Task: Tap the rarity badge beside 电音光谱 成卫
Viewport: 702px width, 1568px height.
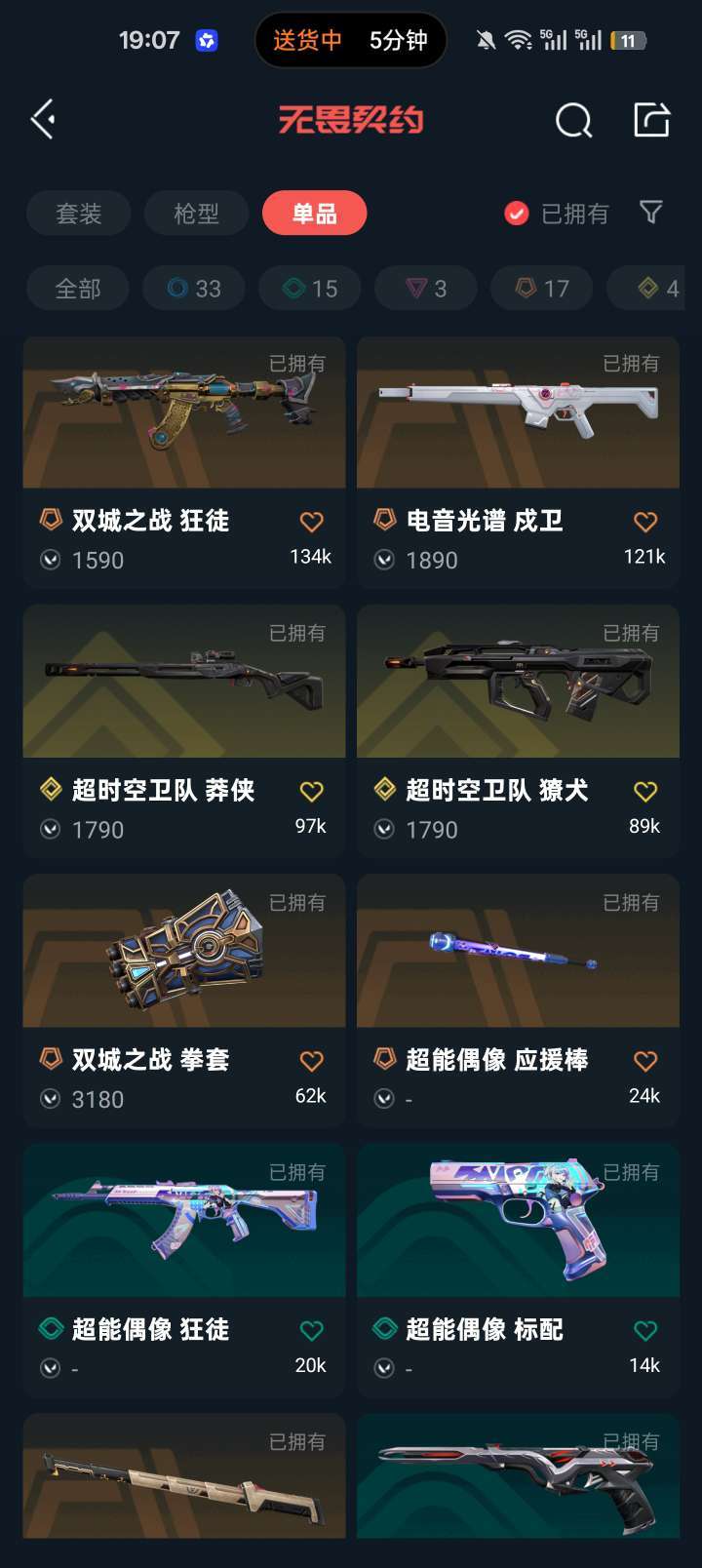Action: coord(384,521)
